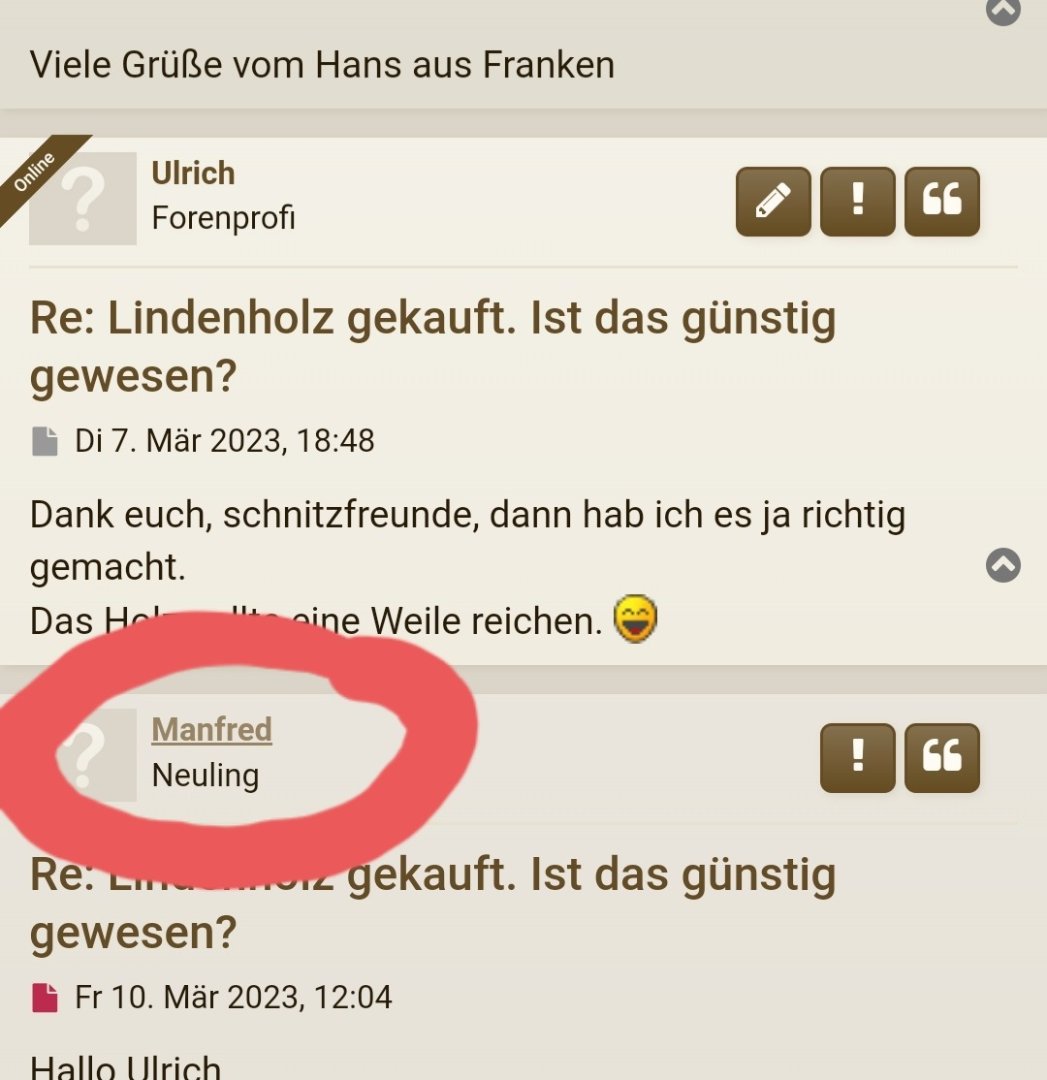Edit Ulrich's post with the pencil button

(773, 202)
